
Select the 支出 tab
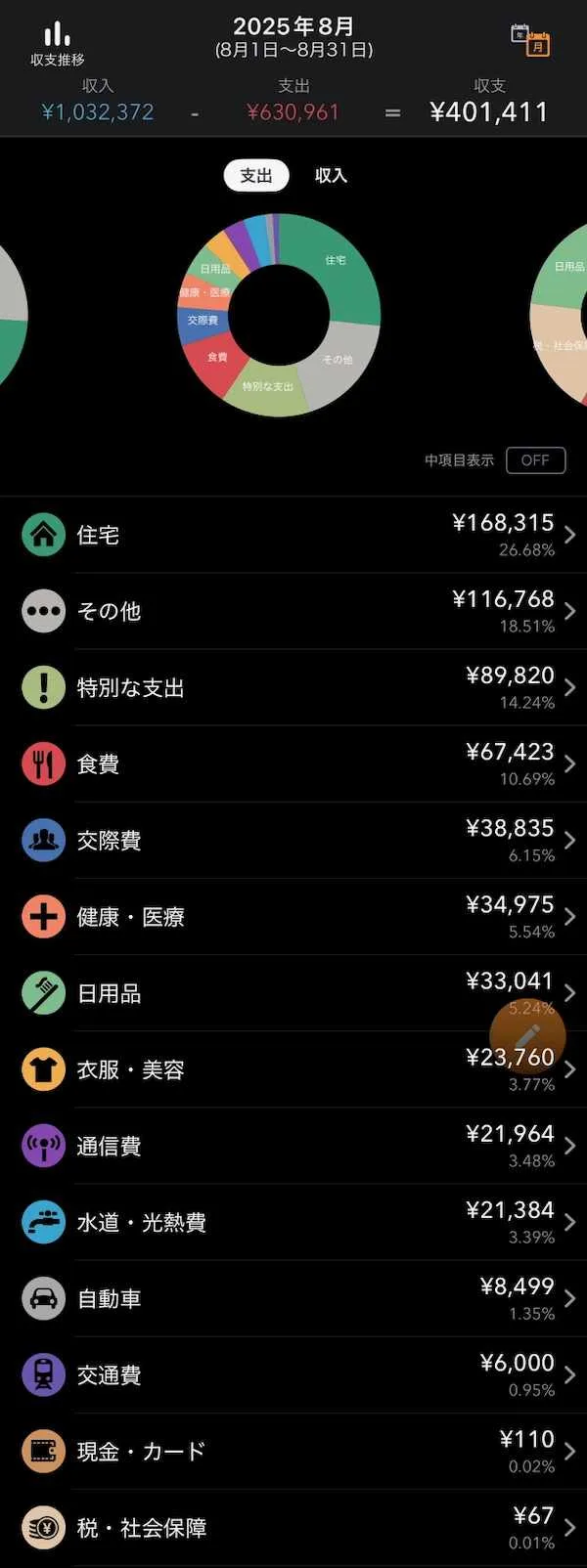tap(256, 176)
